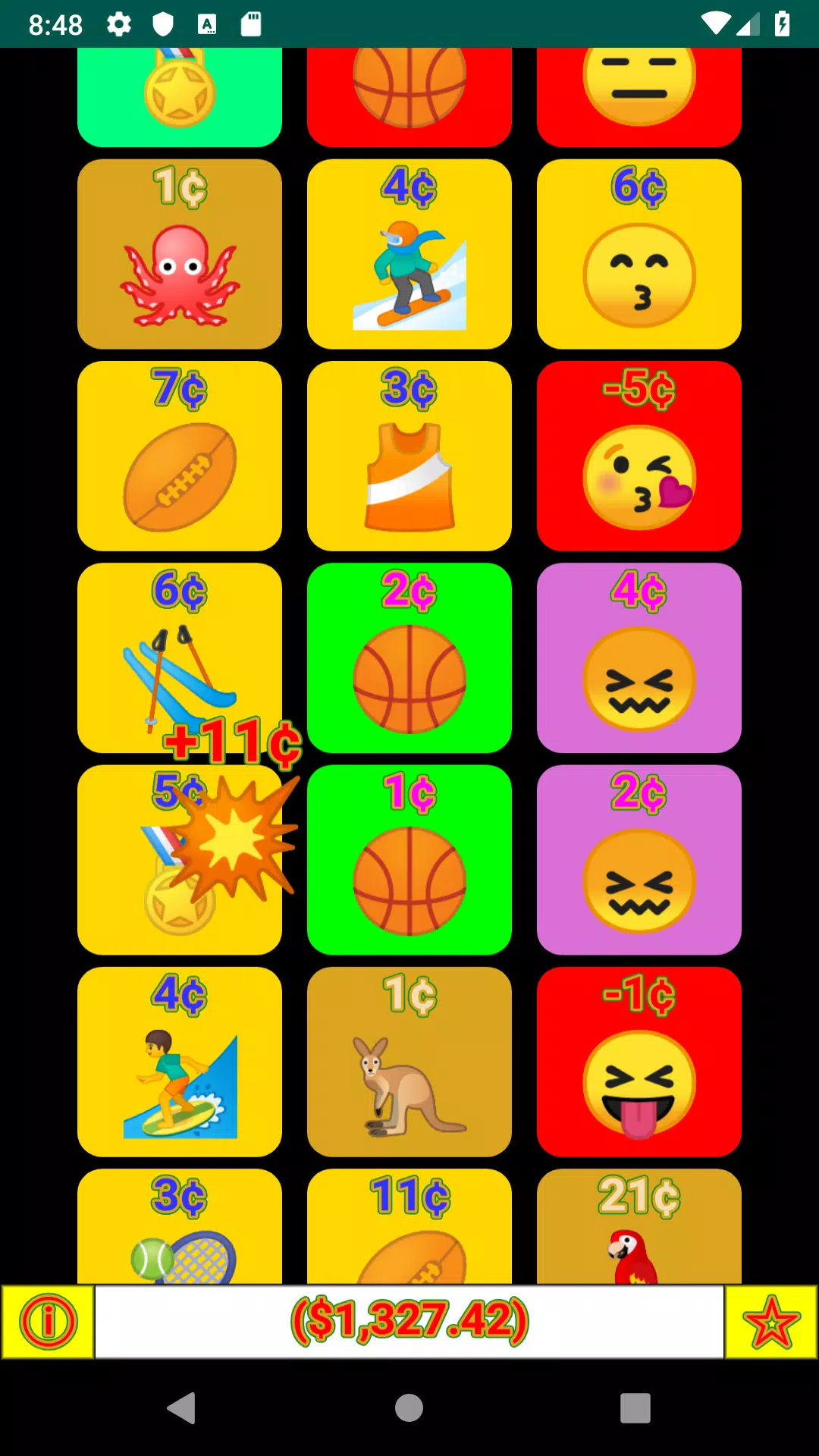Tap the star button beside the balance
The height and width of the screenshot is (1456, 819).
click(x=771, y=1322)
